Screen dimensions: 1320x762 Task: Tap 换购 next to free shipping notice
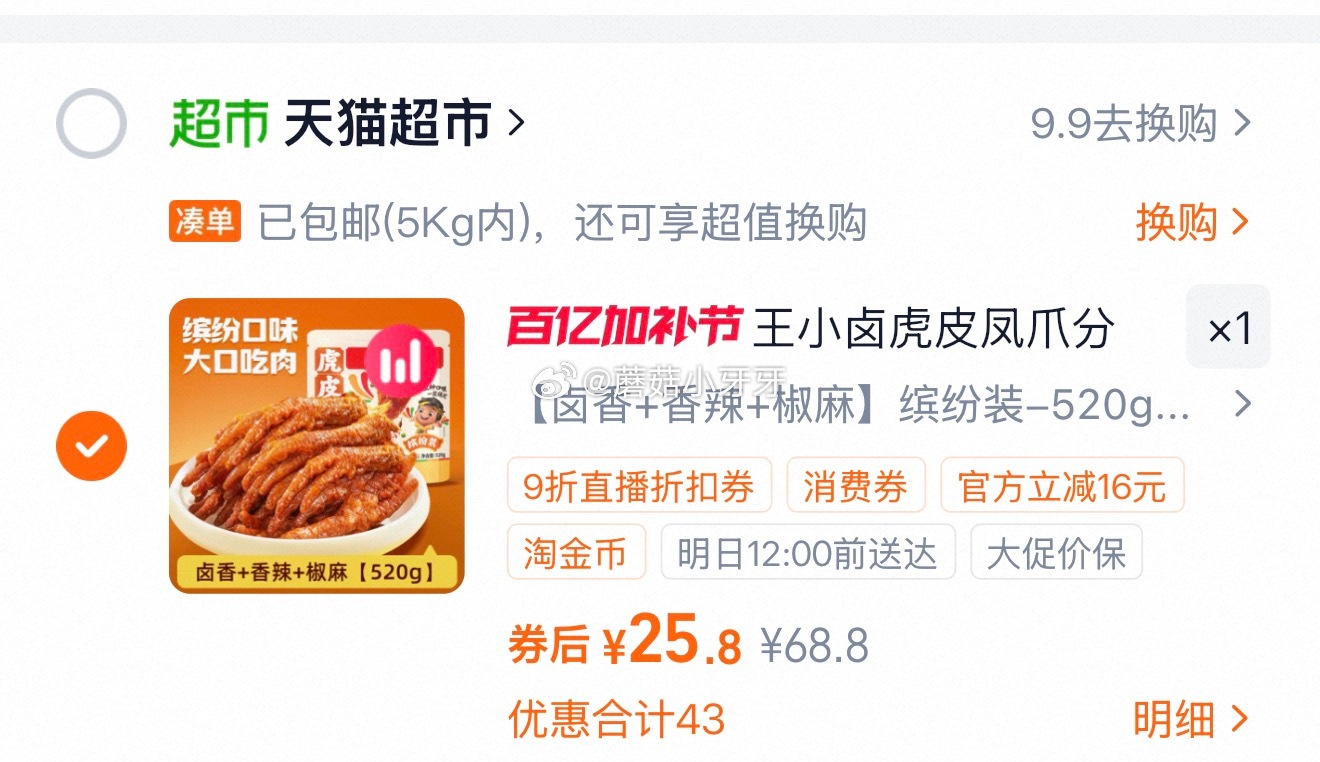tap(1192, 222)
